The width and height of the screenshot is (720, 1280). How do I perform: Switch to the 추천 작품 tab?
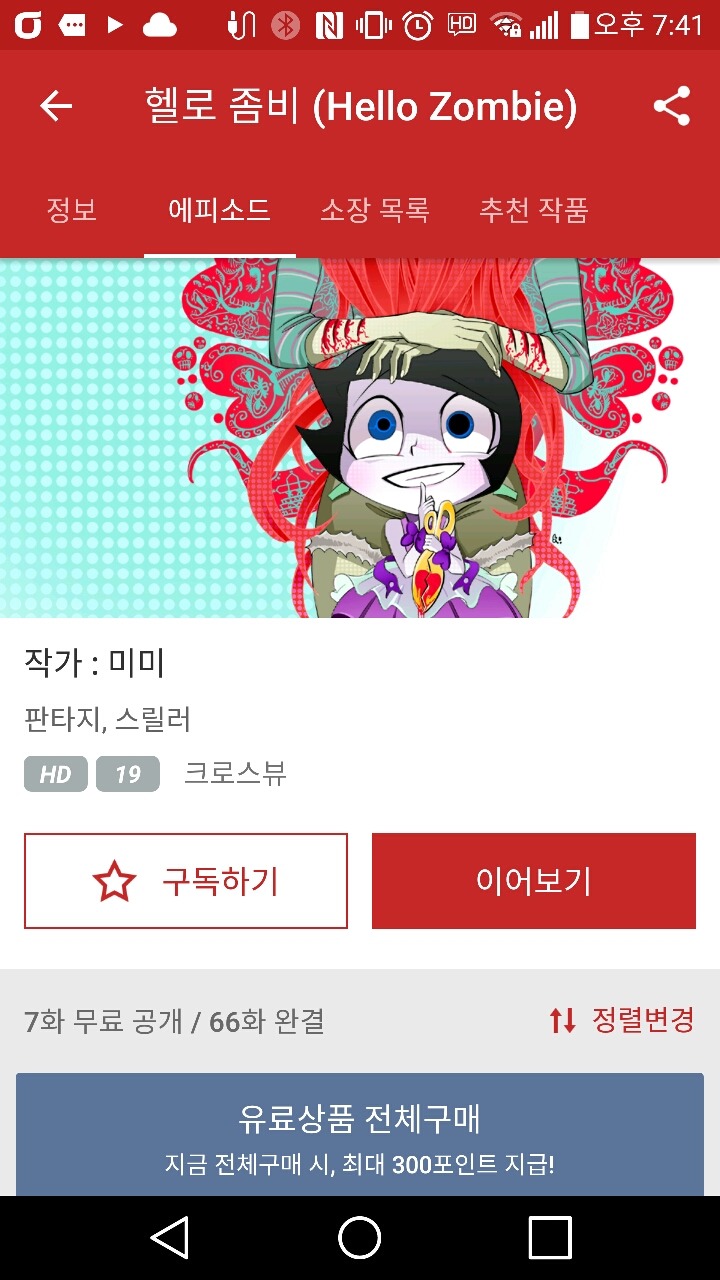[533, 211]
